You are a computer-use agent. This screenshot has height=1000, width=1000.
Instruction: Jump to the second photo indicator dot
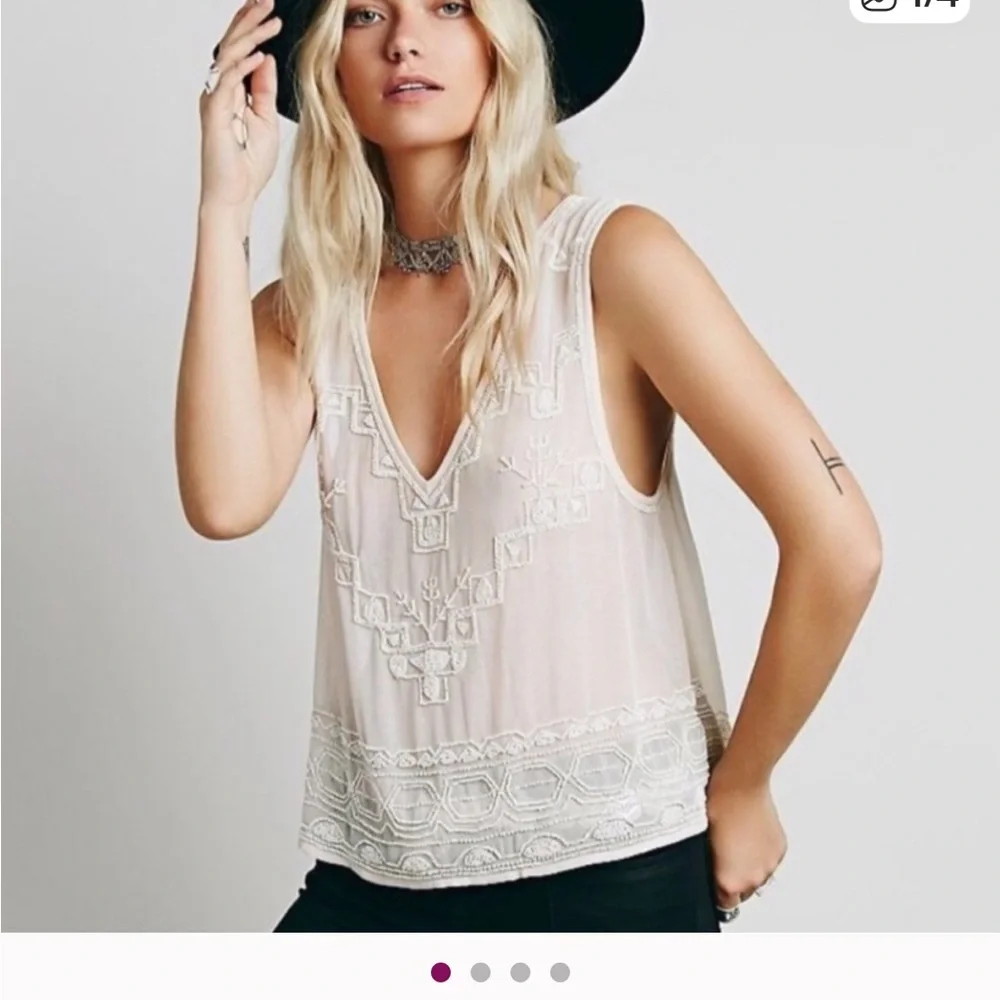pyautogui.click(x=480, y=972)
